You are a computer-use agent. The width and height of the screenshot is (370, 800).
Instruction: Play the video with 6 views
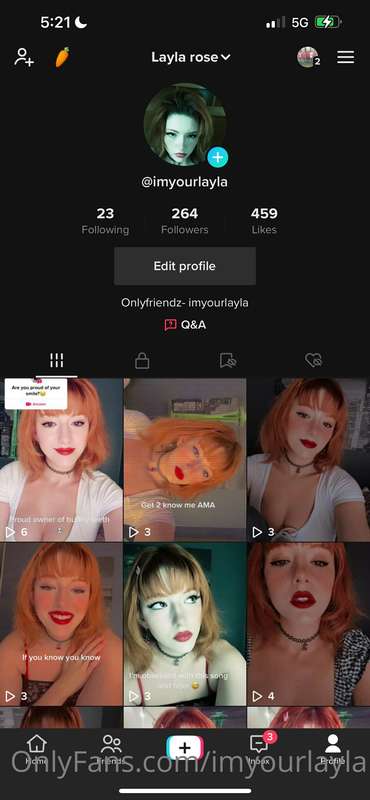[61, 460]
